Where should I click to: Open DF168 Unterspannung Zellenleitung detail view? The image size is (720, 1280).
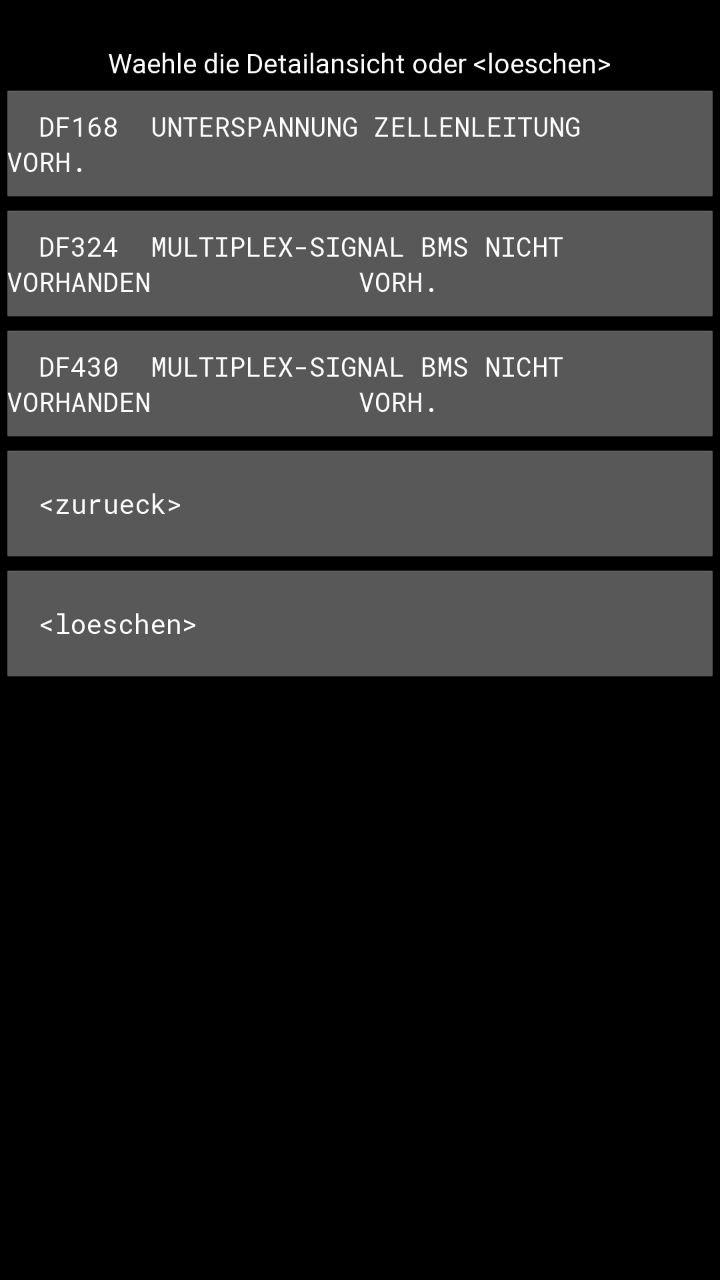click(x=360, y=143)
